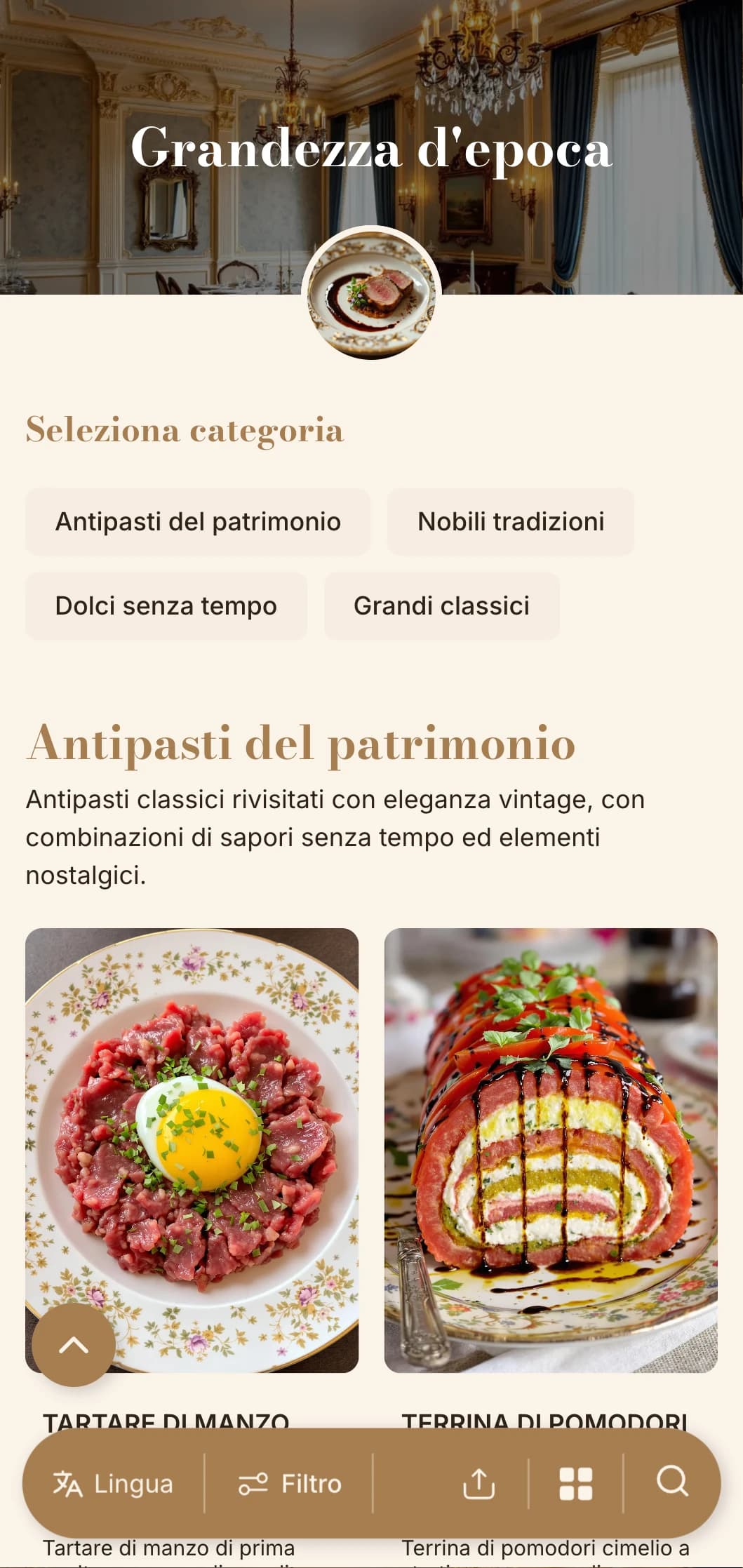Choose the Dolci senza tempo category
Viewport: 743px width, 1568px height.
(166, 606)
